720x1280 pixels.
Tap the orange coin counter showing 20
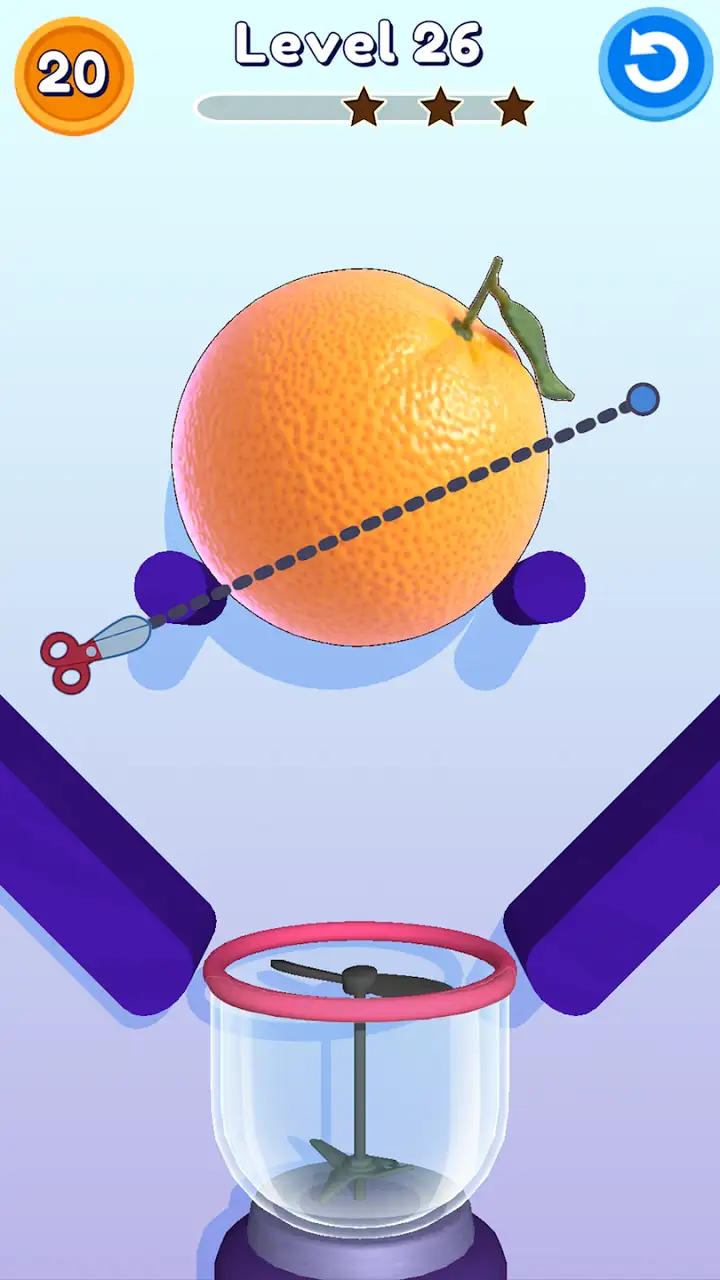tap(74, 75)
